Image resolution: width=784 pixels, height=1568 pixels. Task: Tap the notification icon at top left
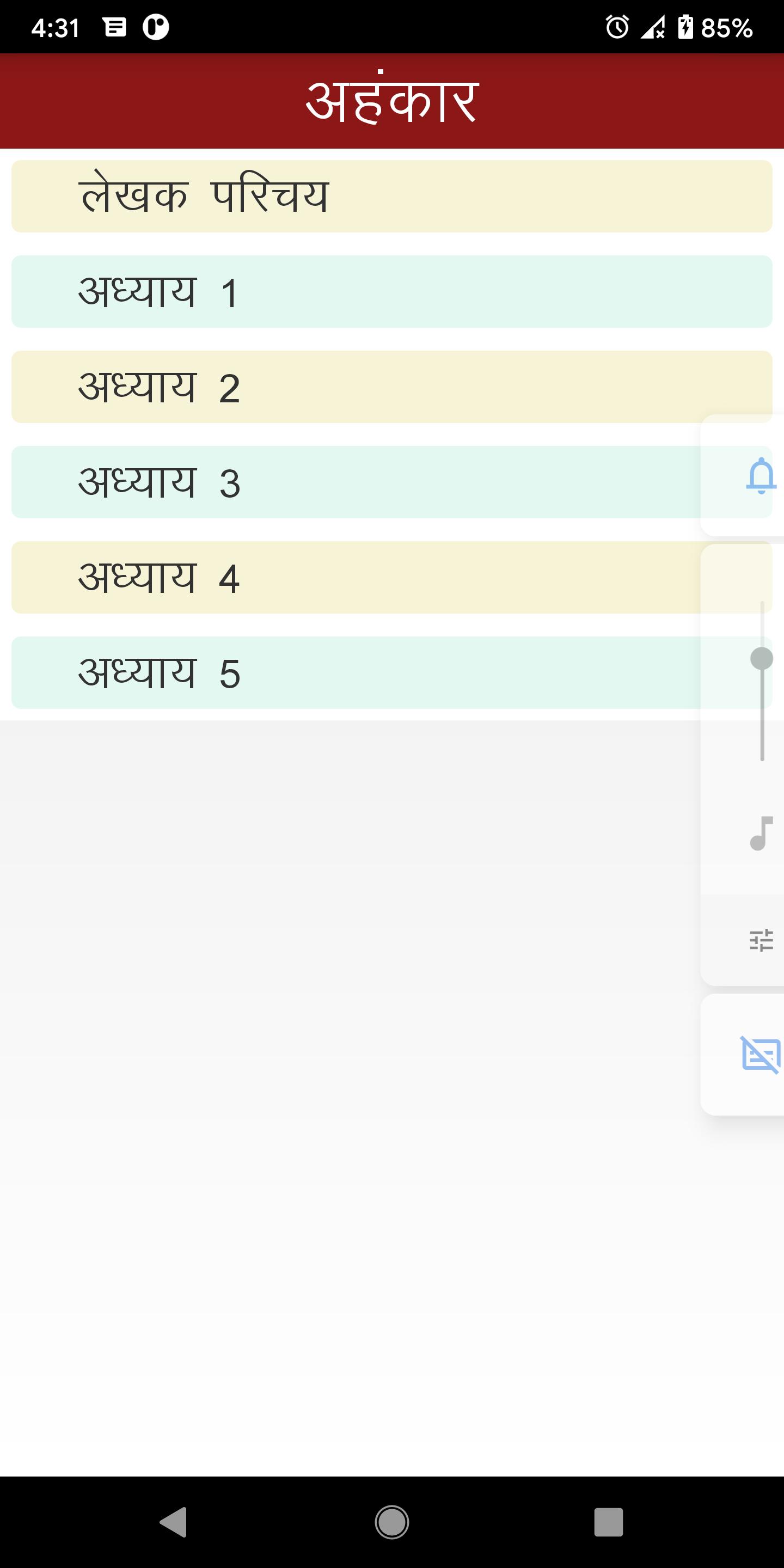pos(115,26)
